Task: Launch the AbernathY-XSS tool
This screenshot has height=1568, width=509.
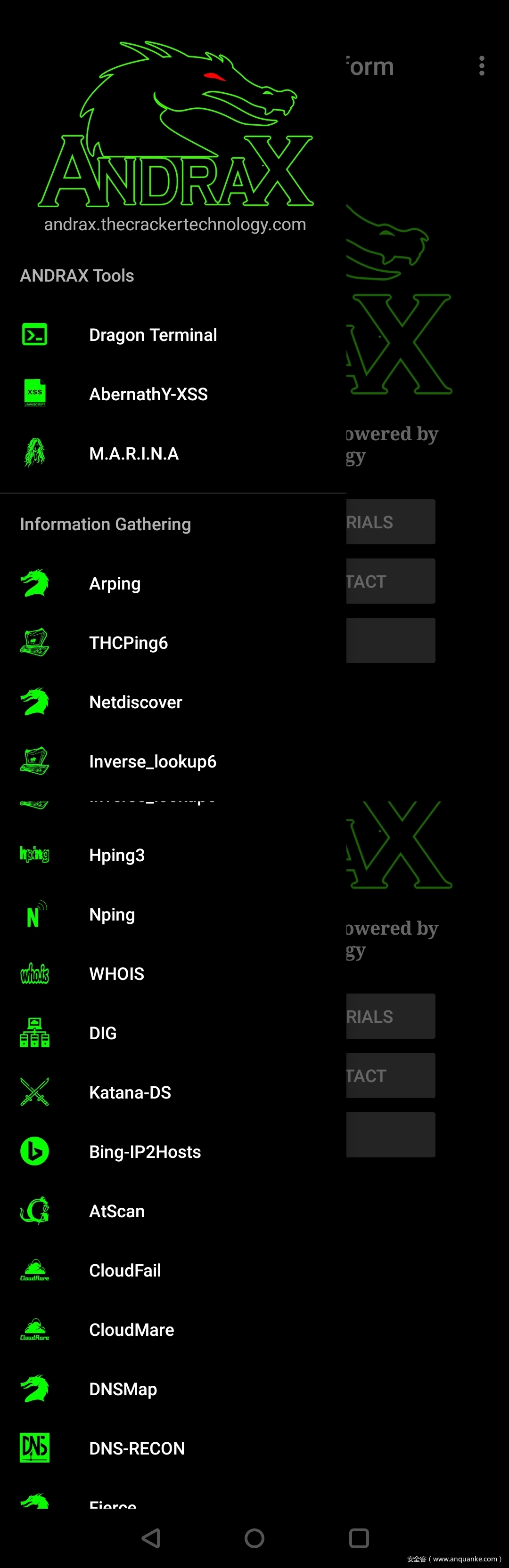Action: coord(148,395)
